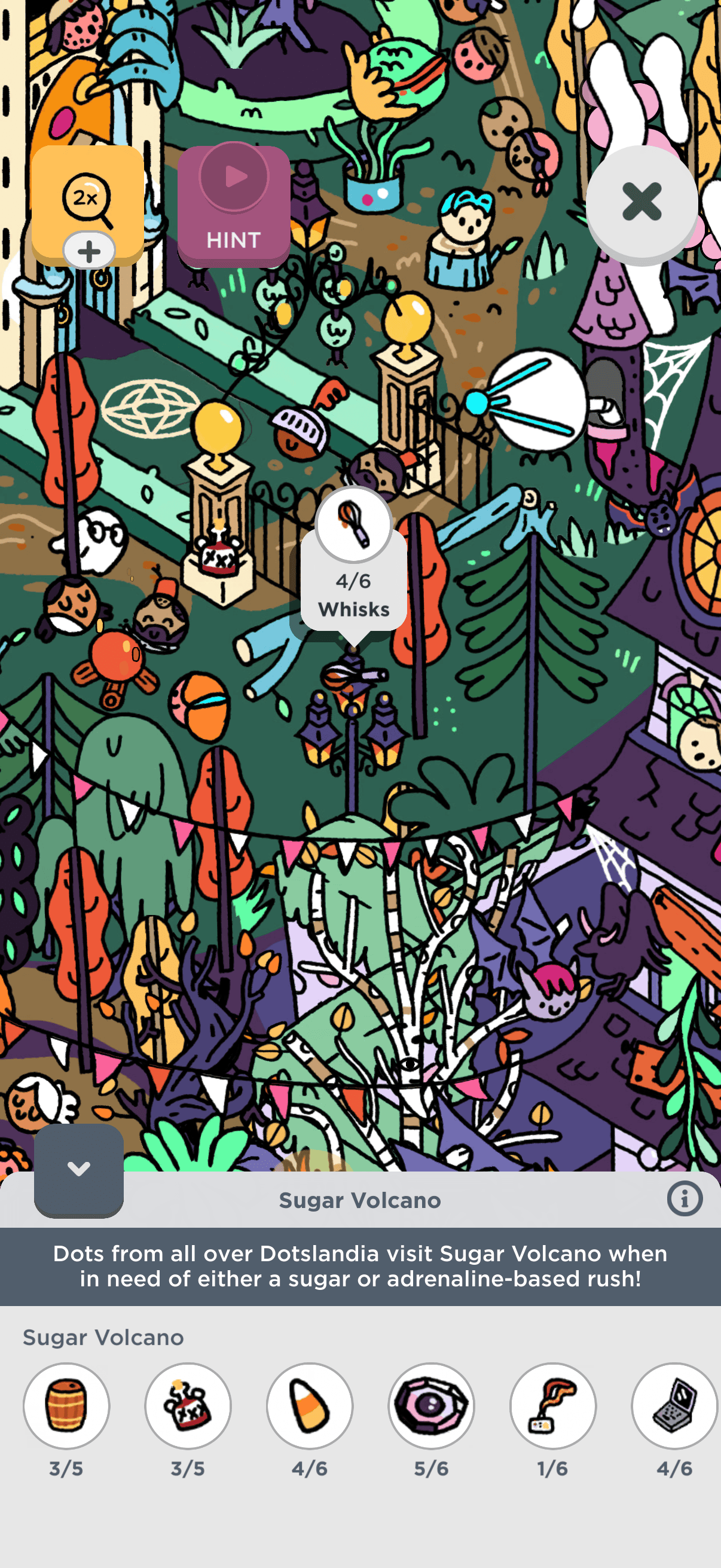Collapse the Sugar Volcano panel
The width and height of the screenshot is (721, 1568).
click(78, 1169)
